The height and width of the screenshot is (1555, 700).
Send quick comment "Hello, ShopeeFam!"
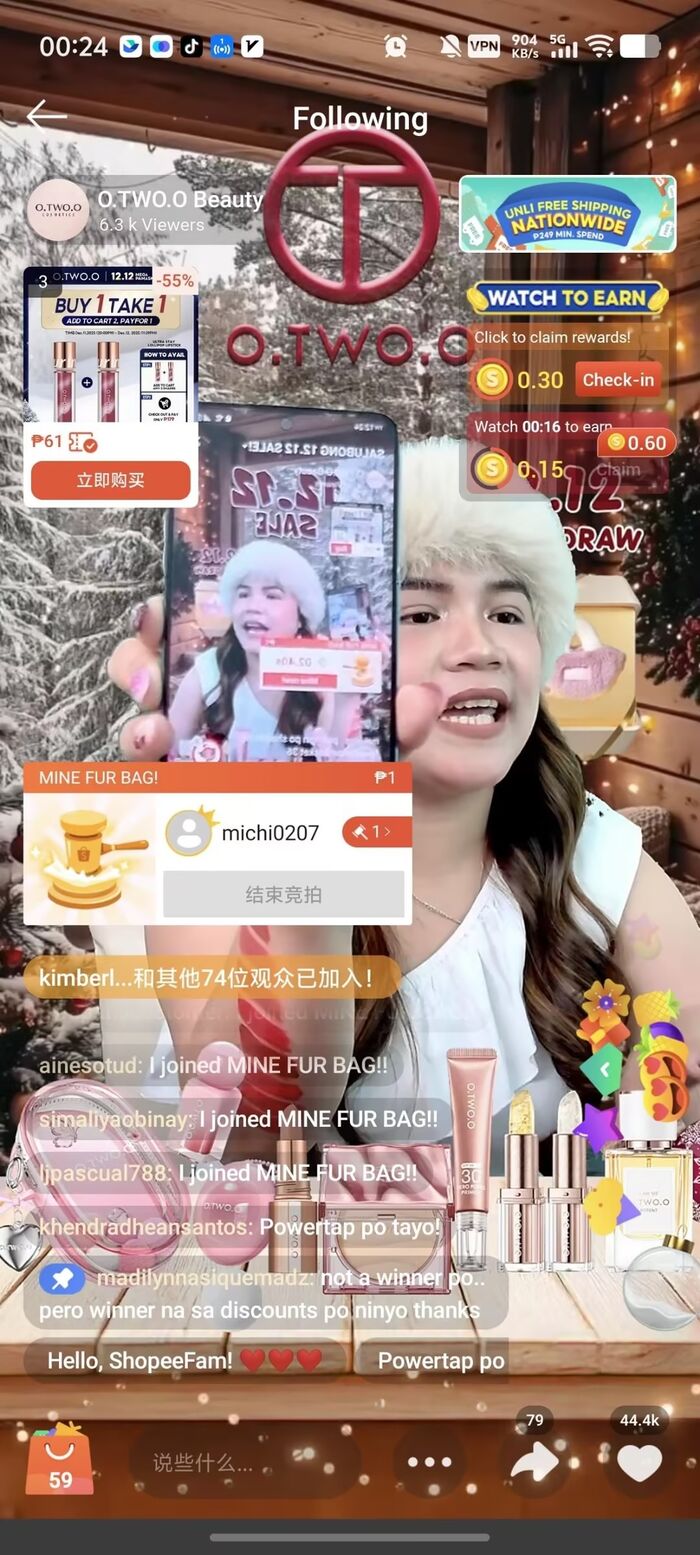pyautogui.click(x=185, y=1360)
